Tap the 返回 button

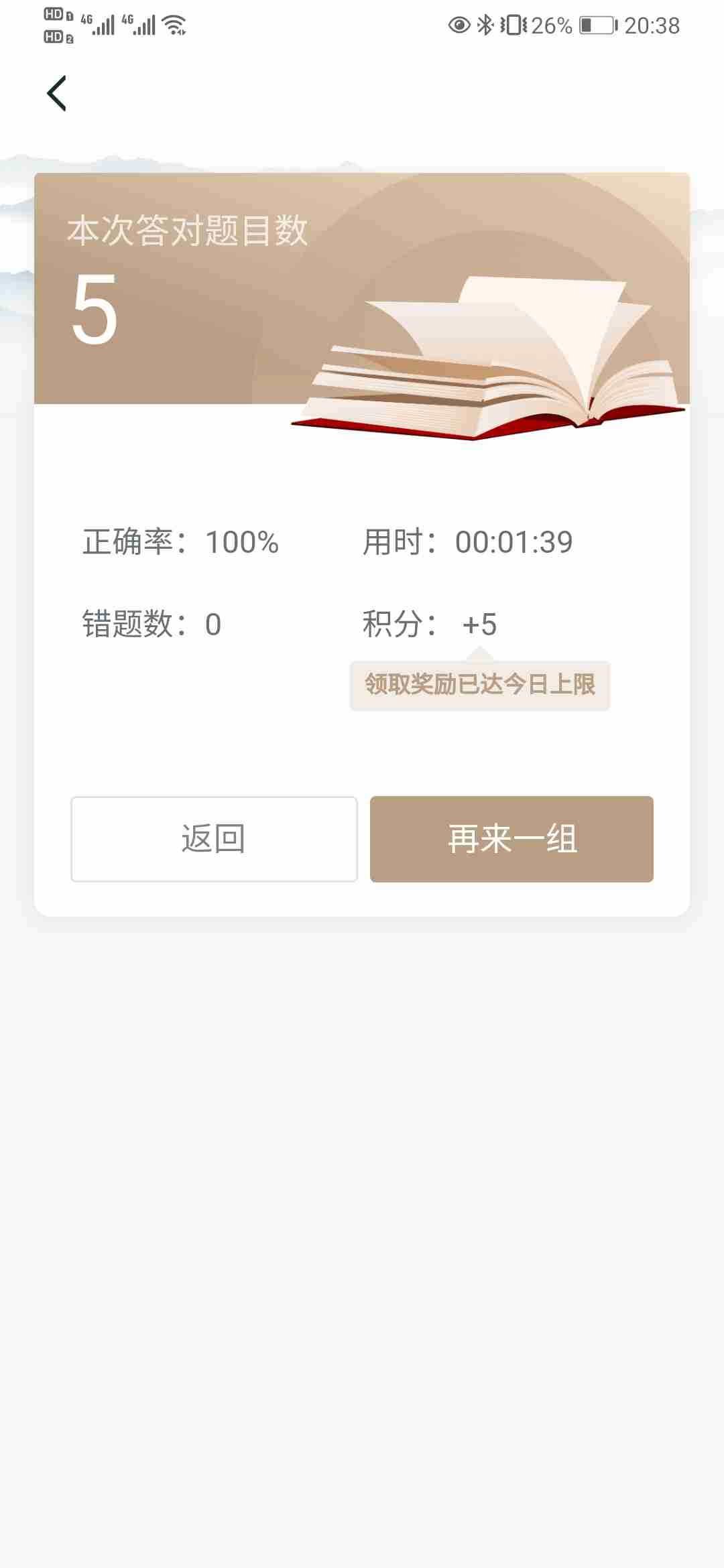coord(214,839)
